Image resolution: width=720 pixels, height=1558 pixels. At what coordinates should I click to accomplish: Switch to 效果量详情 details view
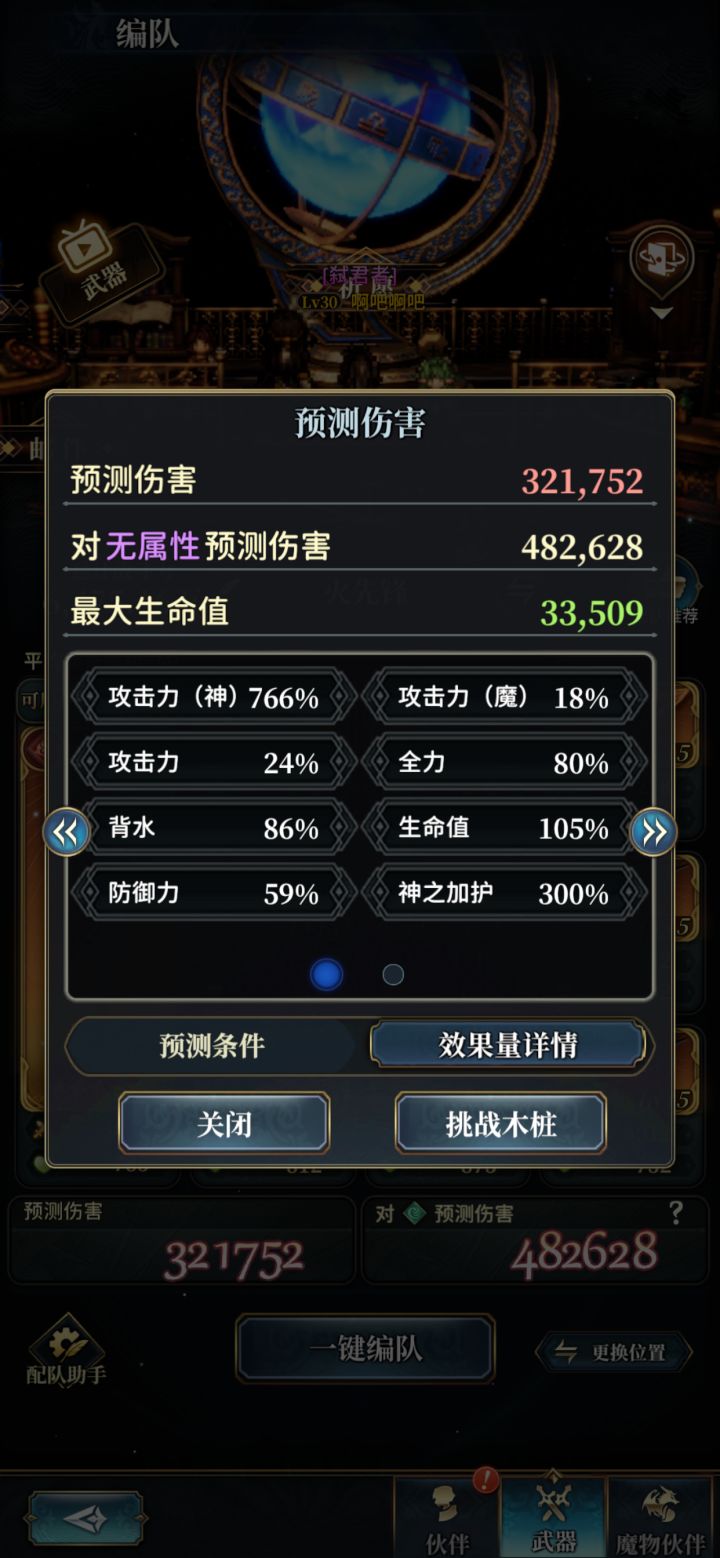[508, 1044]
